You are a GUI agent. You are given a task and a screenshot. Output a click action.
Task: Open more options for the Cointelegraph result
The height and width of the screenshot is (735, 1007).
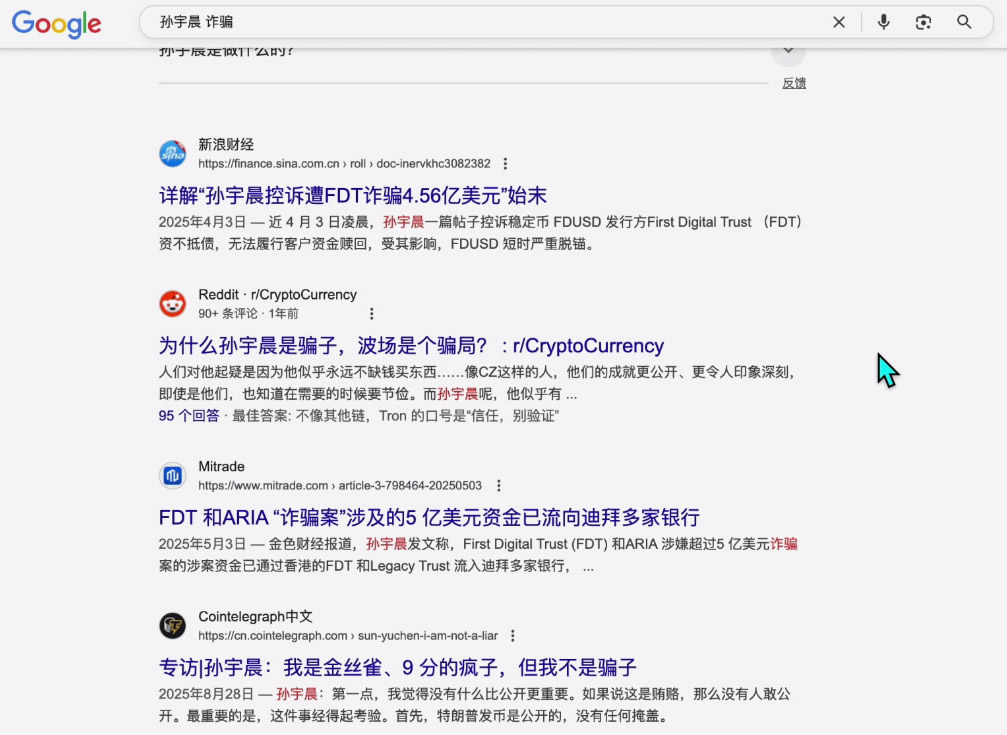[512, 636]
